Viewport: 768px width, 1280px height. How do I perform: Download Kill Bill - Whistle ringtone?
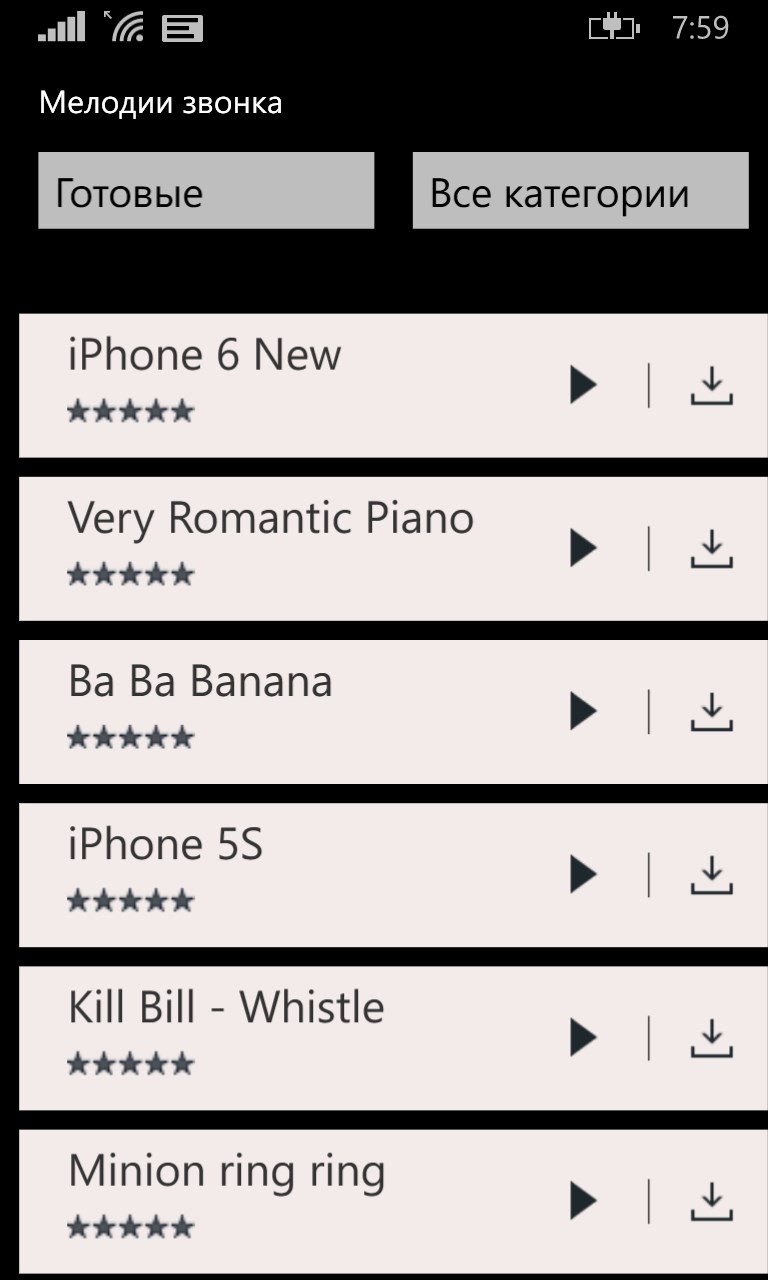(711, 1038)
